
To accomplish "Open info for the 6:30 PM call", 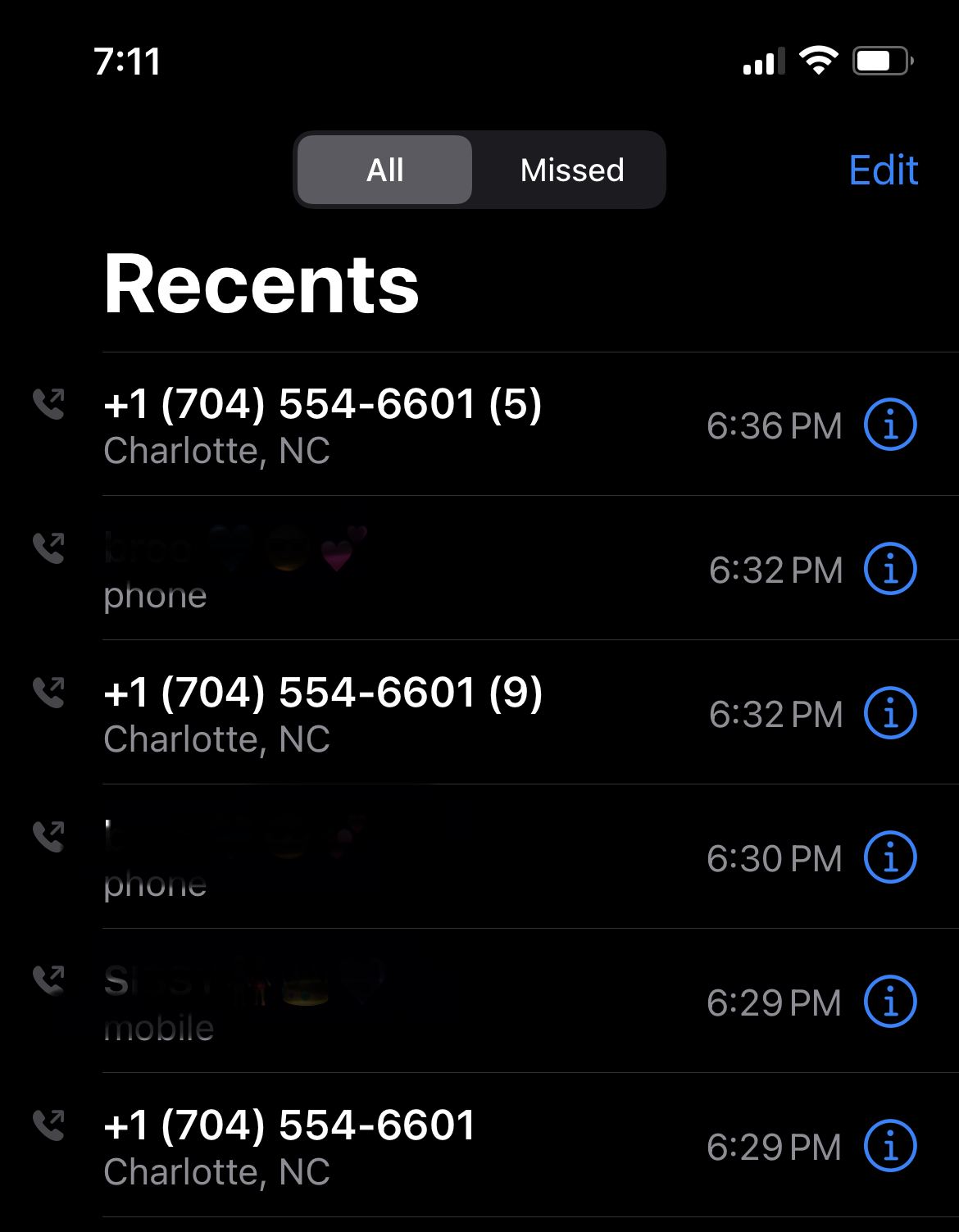I will pos(890,857).
